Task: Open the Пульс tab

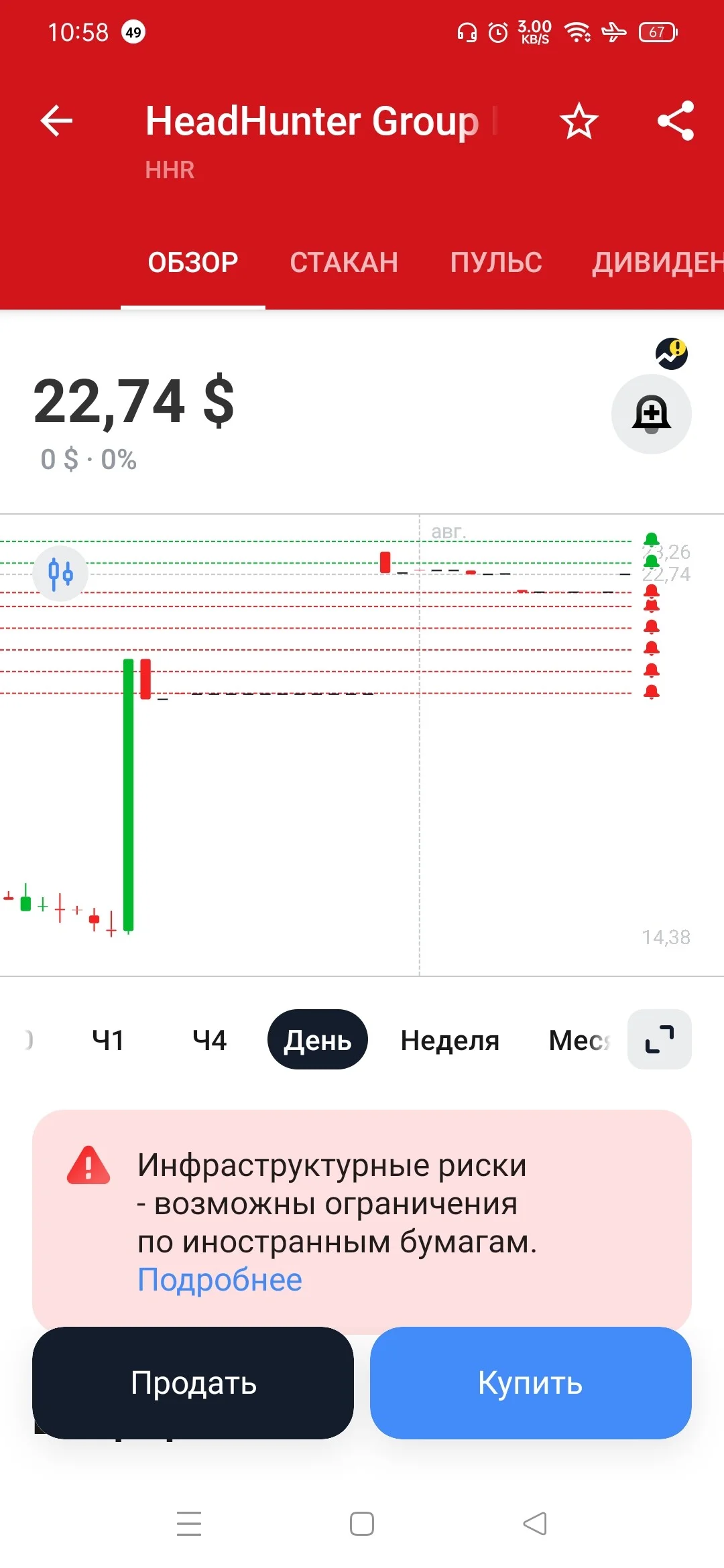Action: pyautogui.click(x=496, y=262)
